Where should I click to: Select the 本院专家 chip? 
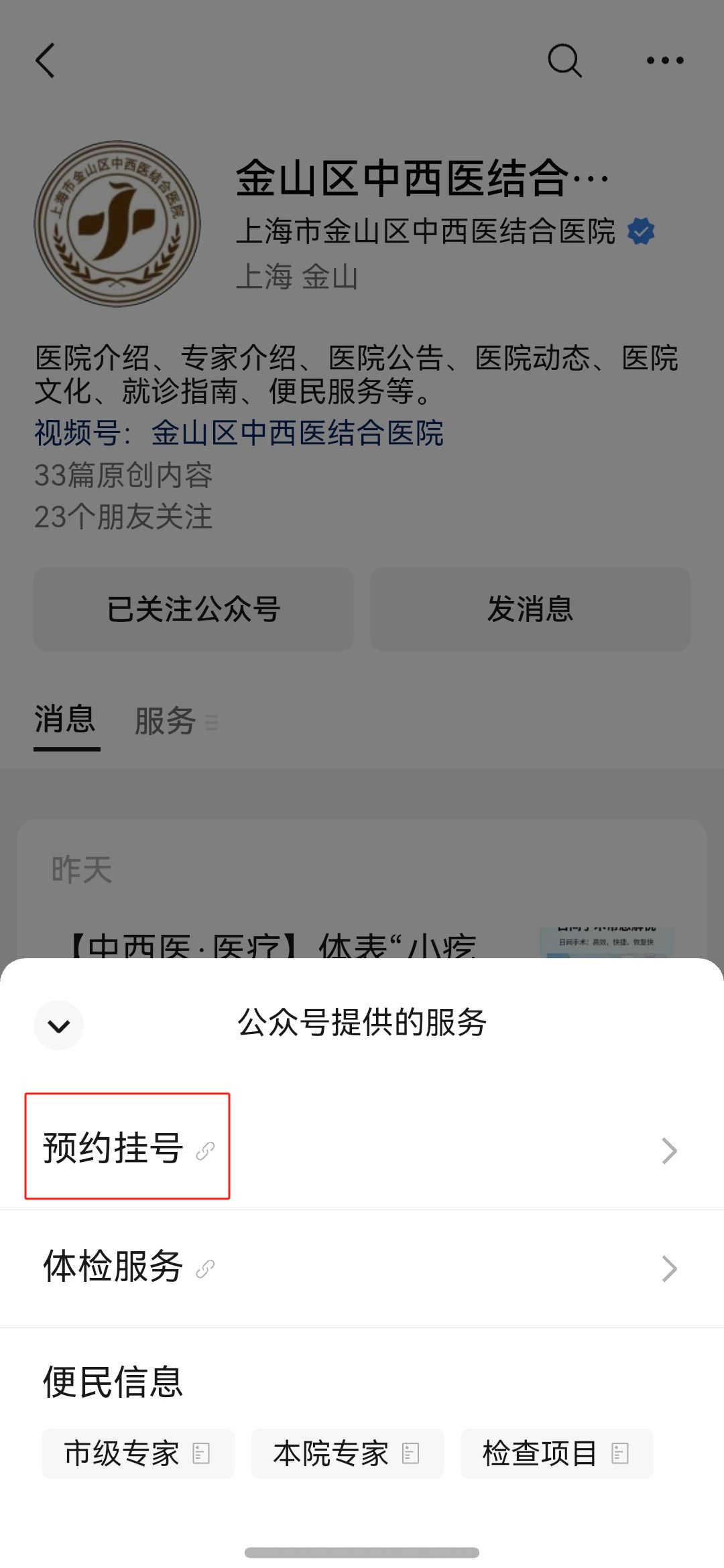(347, 1453)
